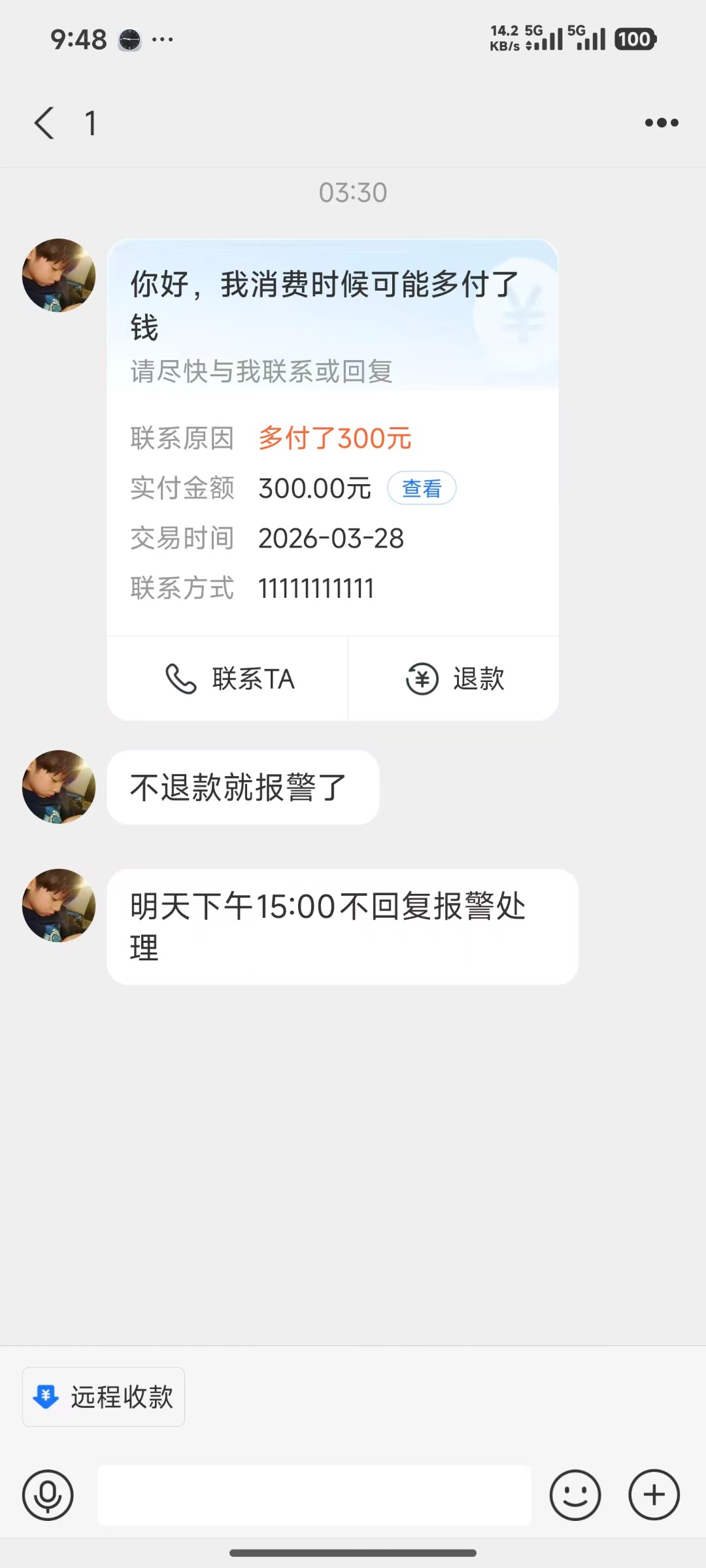Screen dimensions: 706x1568
Task: Open the plus attachments menu
Action: [654, 1495]
